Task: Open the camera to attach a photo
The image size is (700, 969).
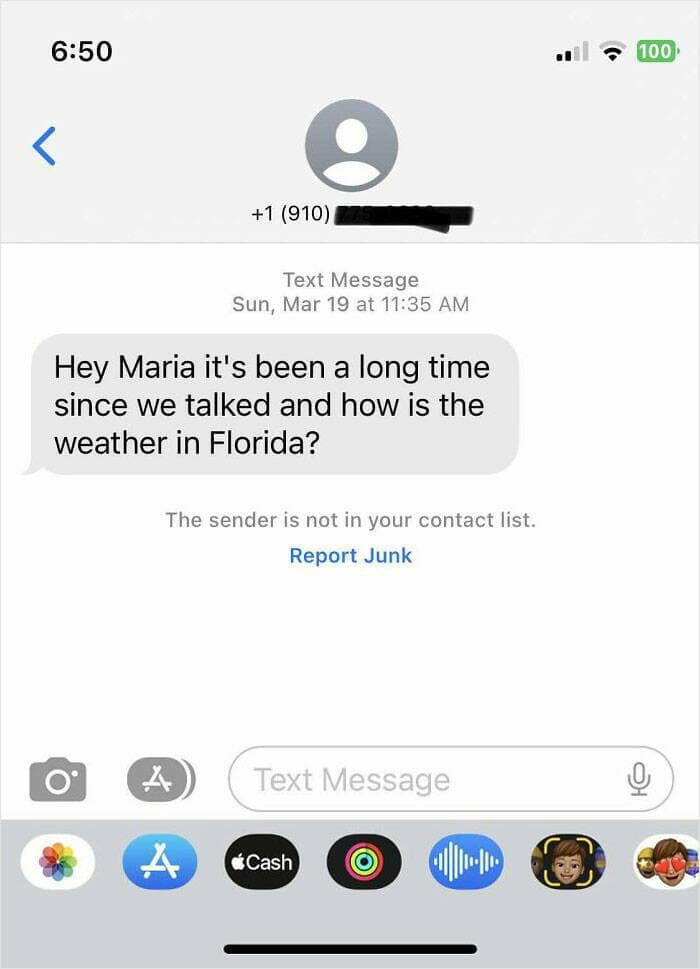Action: (x=57, y=779)
